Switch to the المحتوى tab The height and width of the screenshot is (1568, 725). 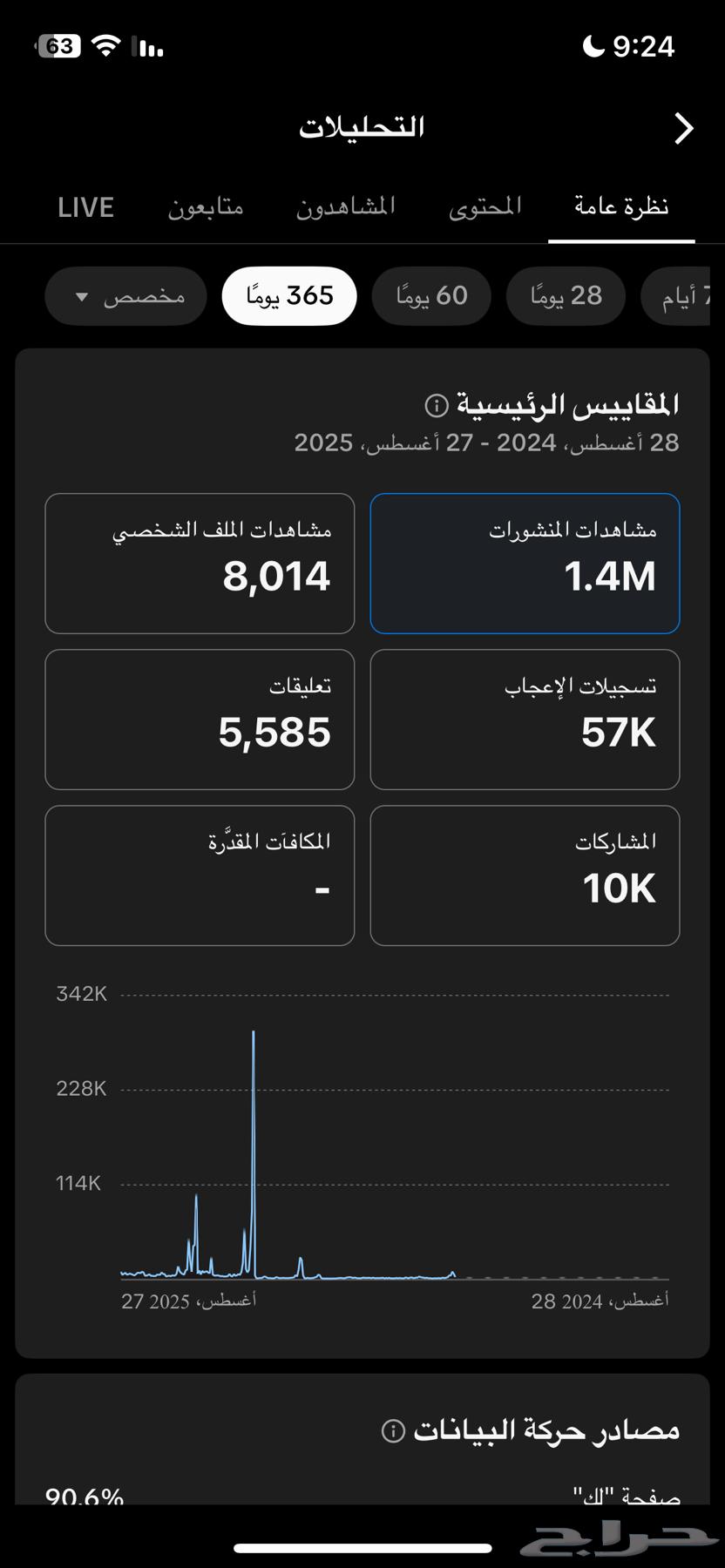coord(485,207)
